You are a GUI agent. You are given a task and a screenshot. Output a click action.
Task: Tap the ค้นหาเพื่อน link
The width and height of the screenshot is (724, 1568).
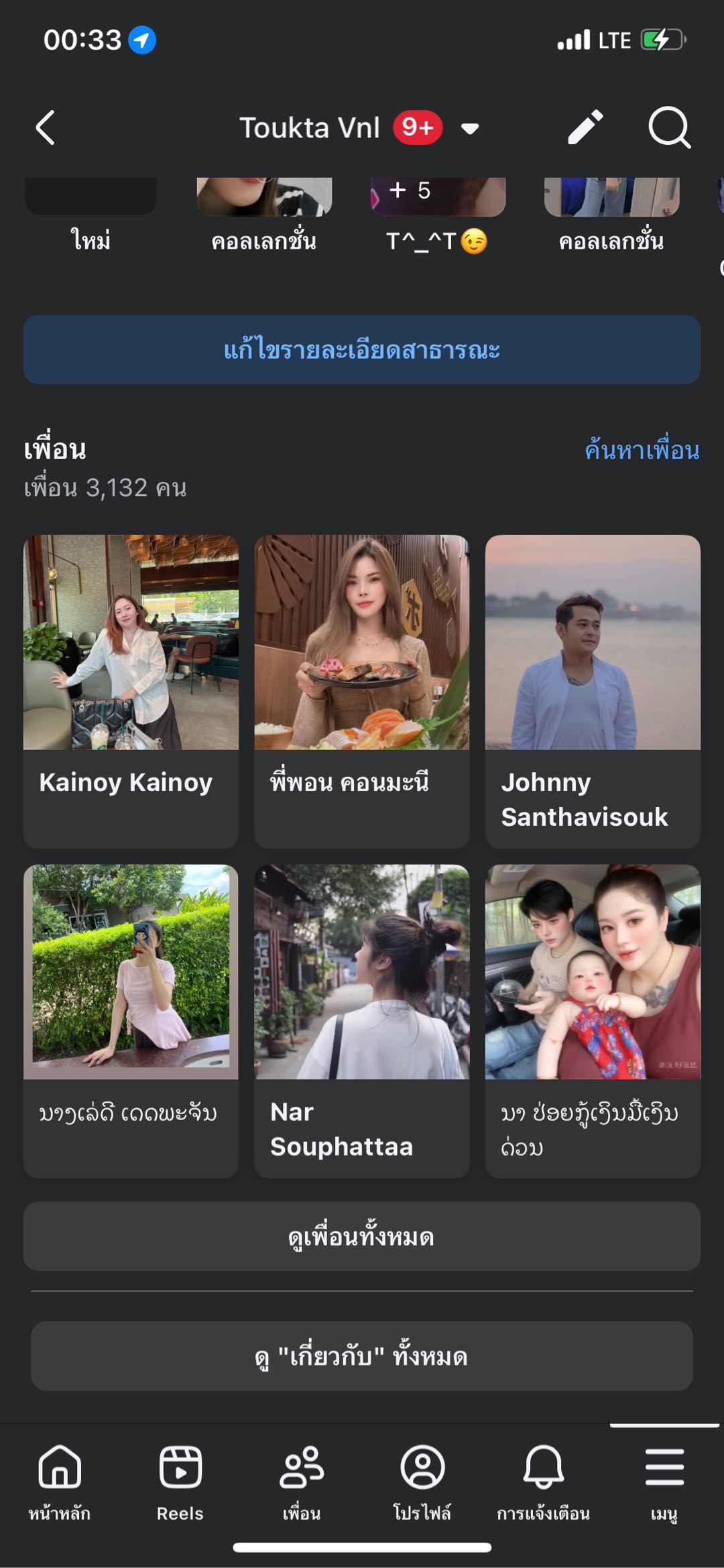click(642, 450)
